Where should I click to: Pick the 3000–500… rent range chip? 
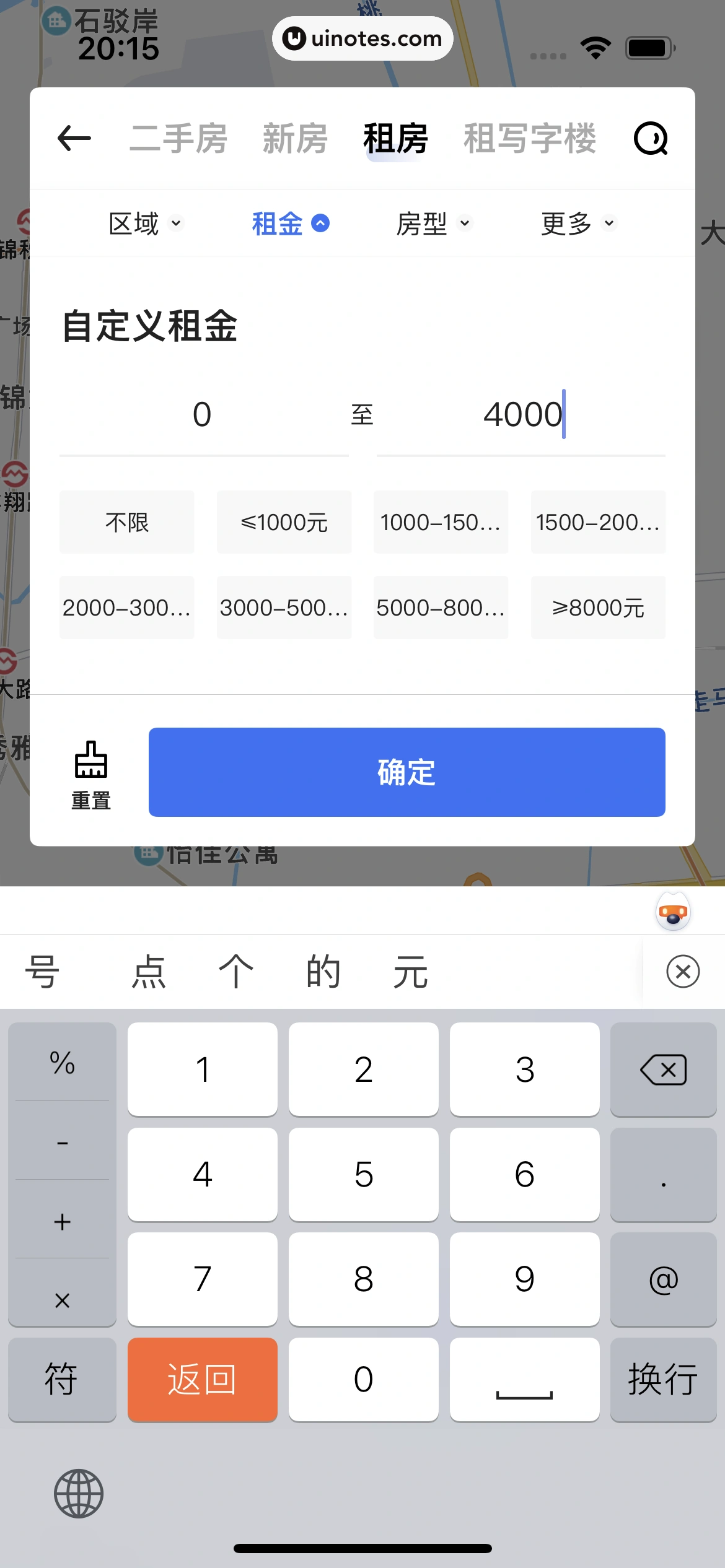pos(284,608)
